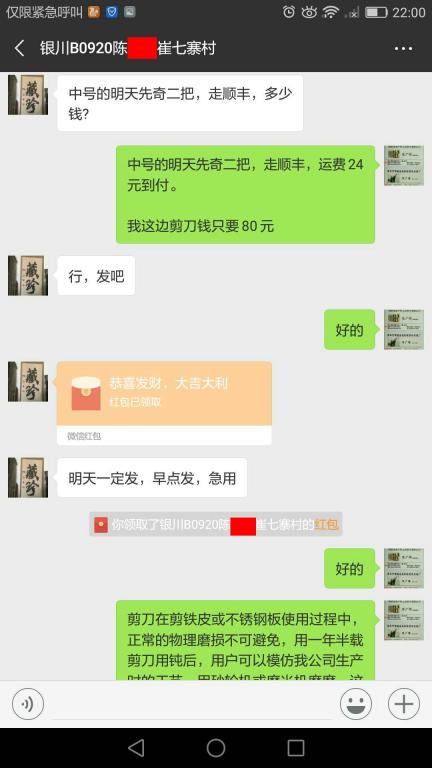Tap the 红包 link in system notice
This screenshot has height=768, width=432.
click(326, 525)
